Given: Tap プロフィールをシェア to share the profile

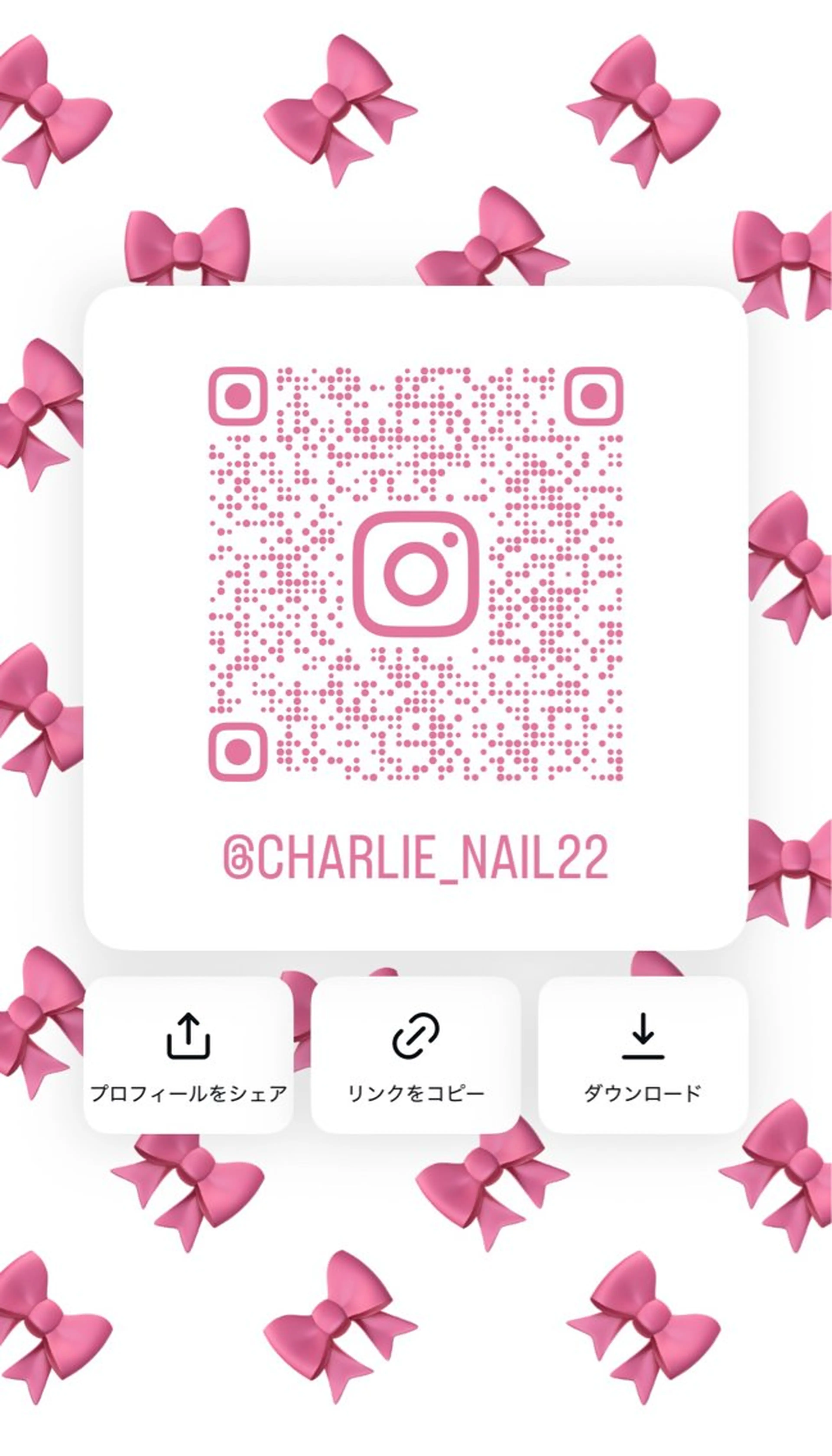Looking at the screenshot, I should (188, 1056).
